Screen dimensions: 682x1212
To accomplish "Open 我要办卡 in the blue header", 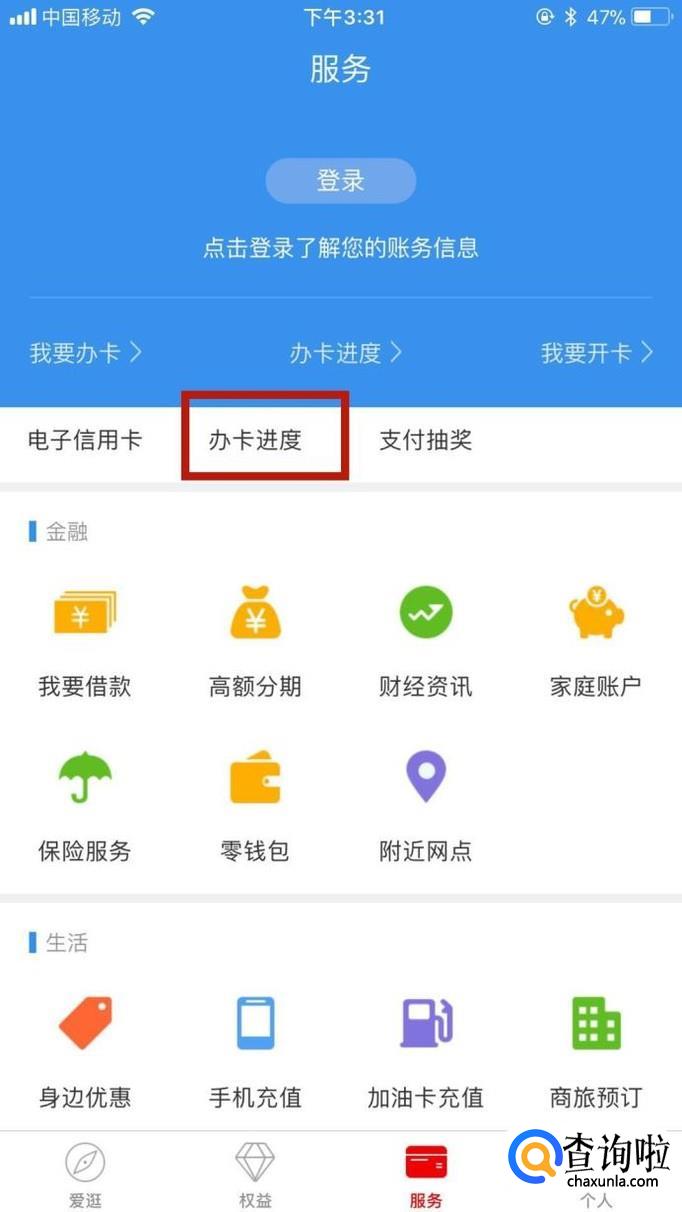I will [x=86, y=352].
